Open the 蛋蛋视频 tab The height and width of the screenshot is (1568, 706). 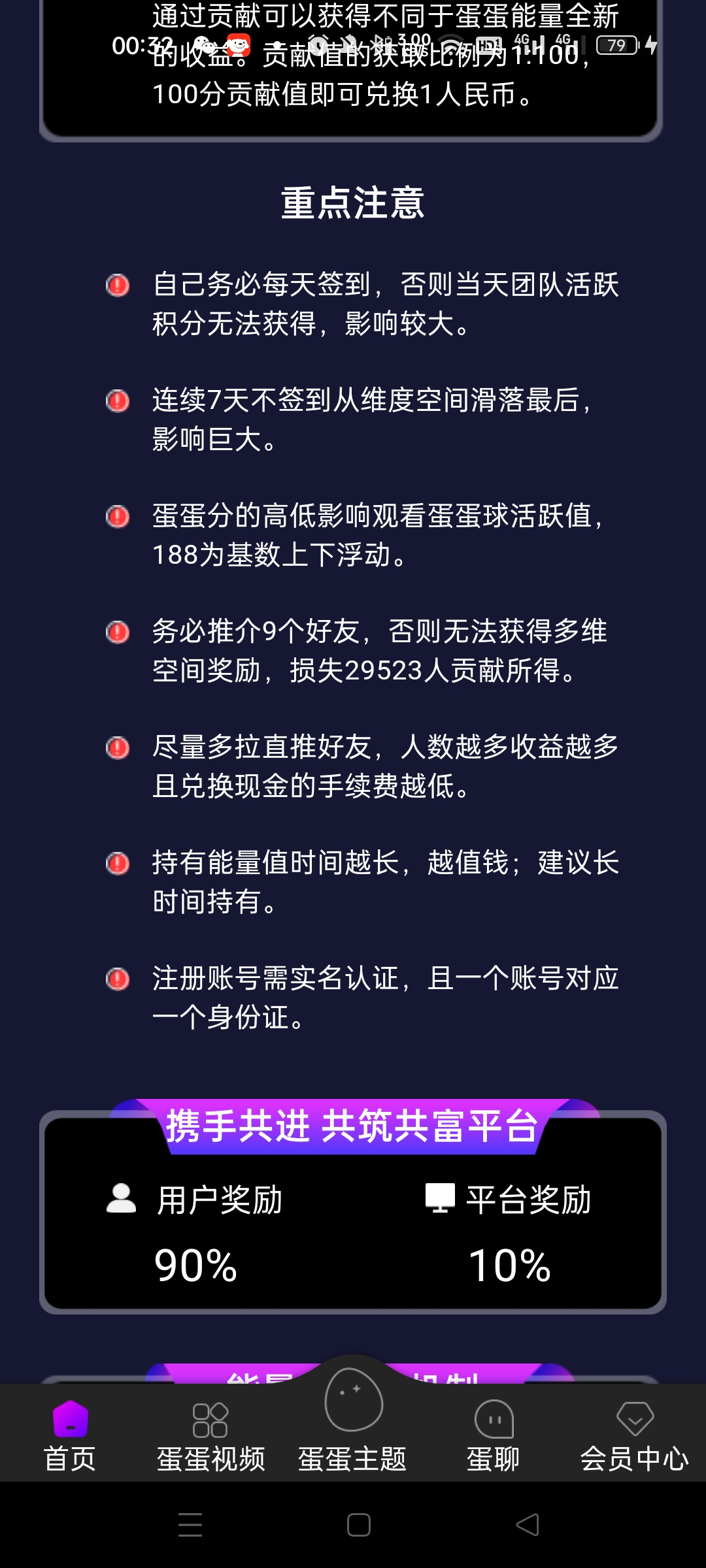point(210,1434)
